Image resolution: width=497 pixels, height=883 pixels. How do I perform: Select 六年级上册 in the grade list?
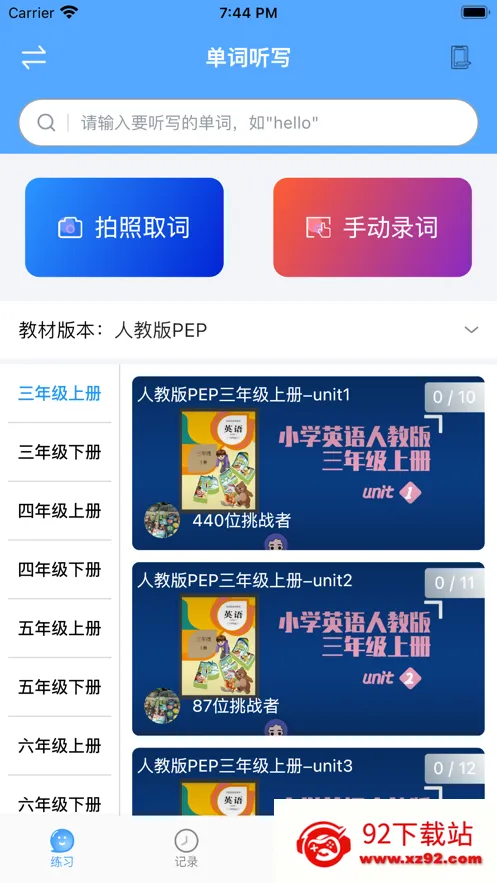click(60, 746)
